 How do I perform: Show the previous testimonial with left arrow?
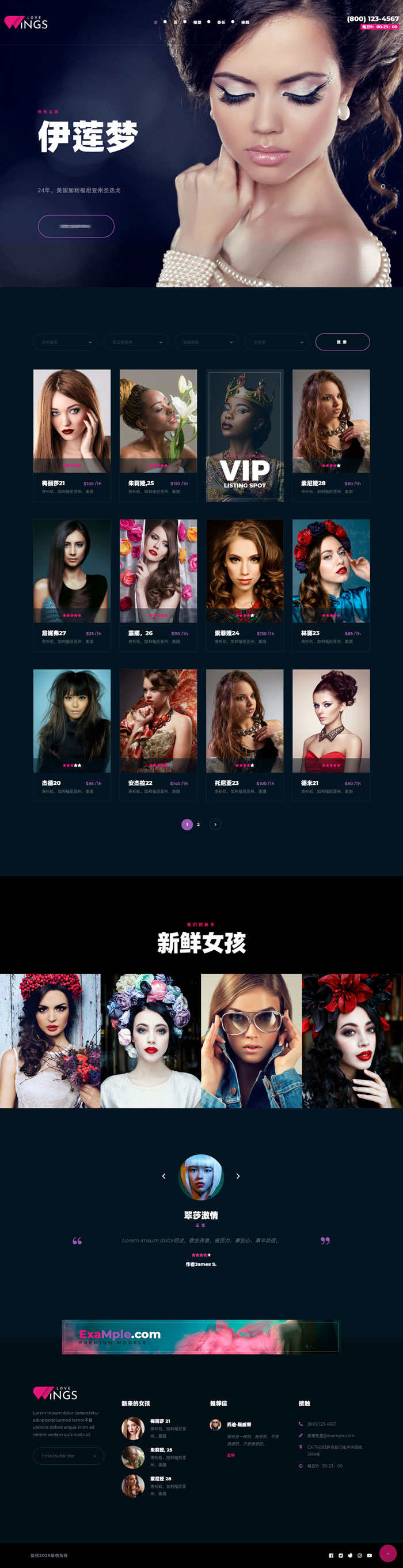pyautogui.click(x=164, y=1176)
